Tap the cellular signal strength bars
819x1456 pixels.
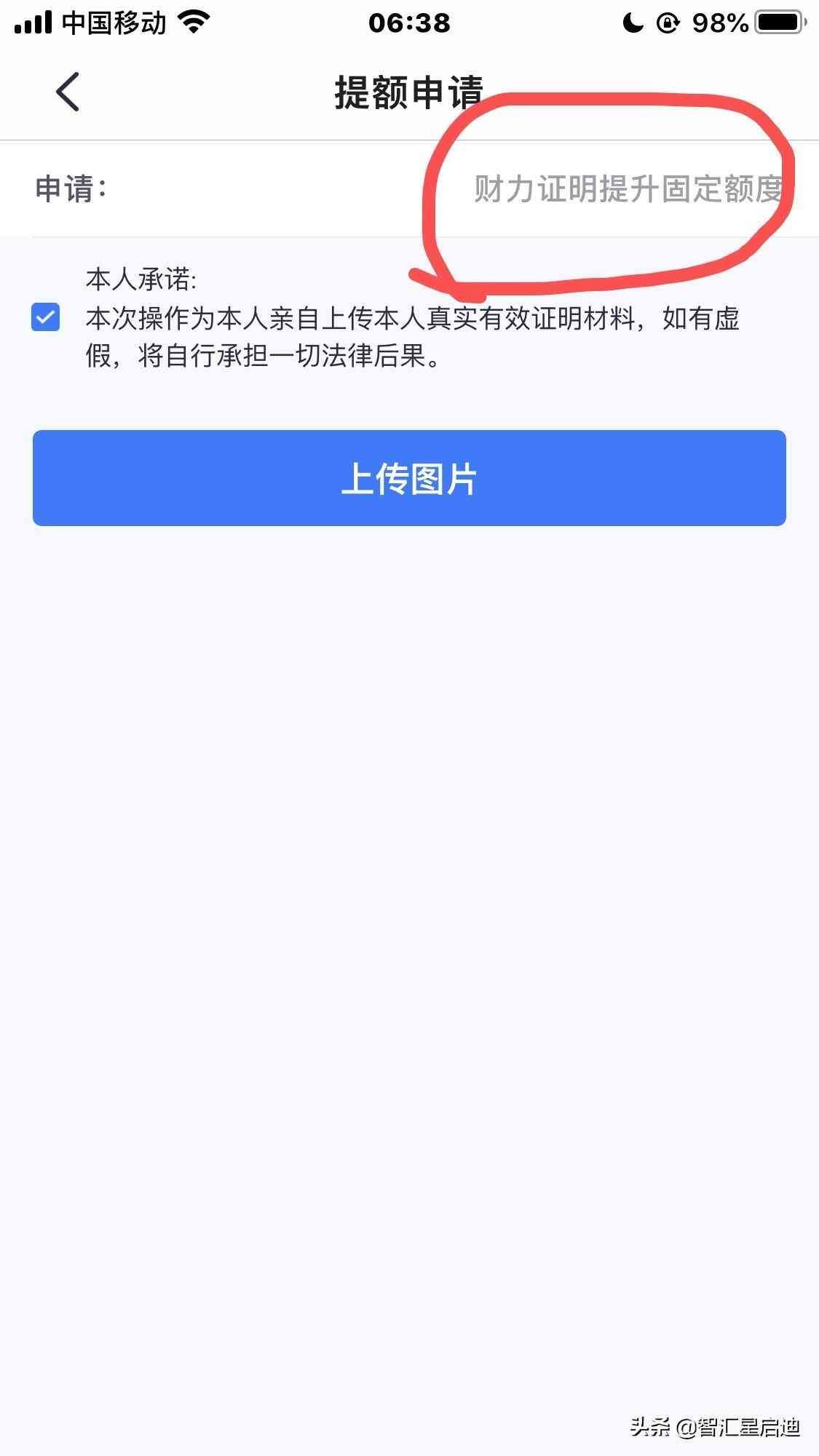34,22
